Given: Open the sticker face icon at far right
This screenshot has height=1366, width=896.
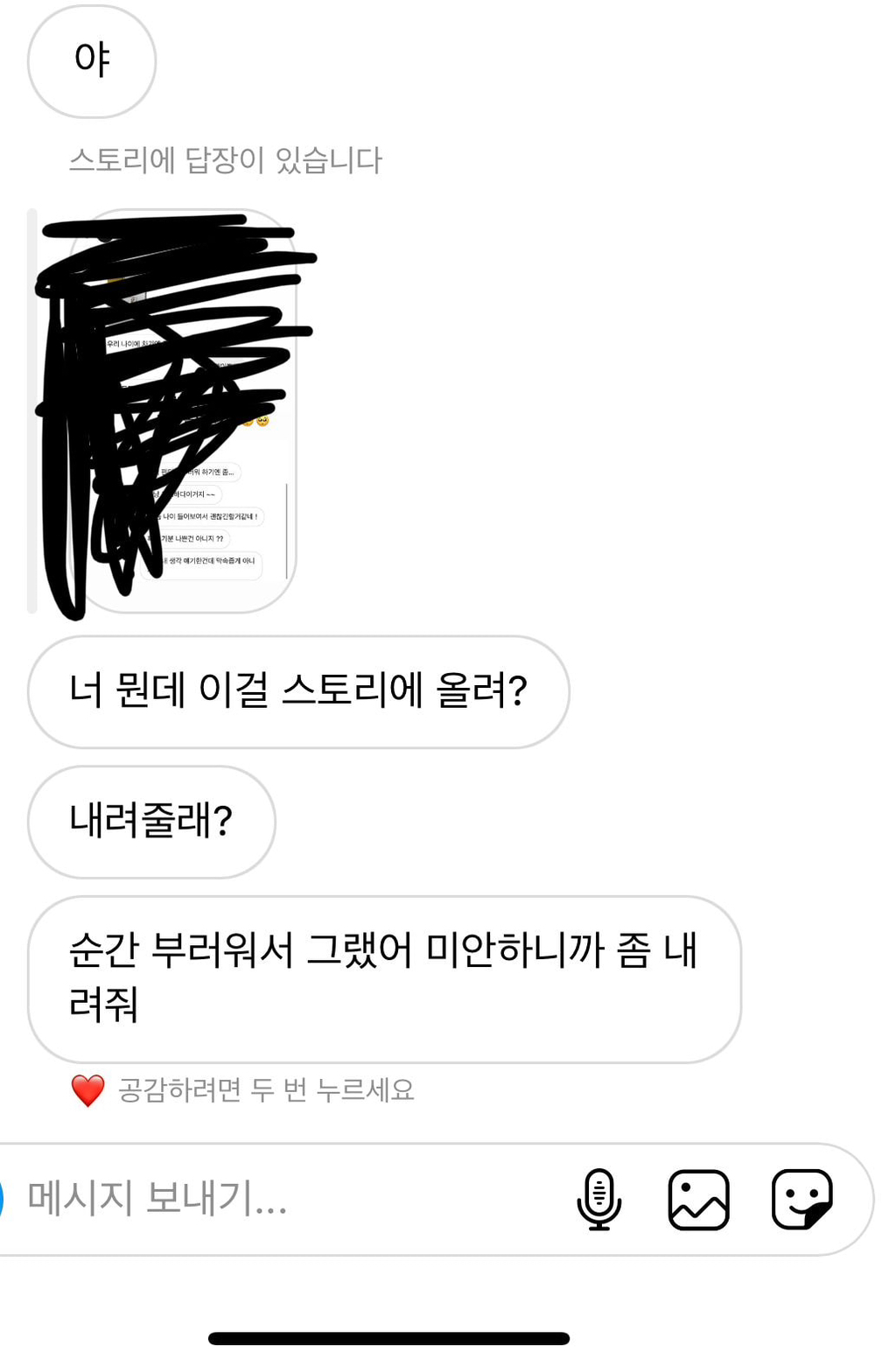Looking at the screenshot, I should (801, 1199).
